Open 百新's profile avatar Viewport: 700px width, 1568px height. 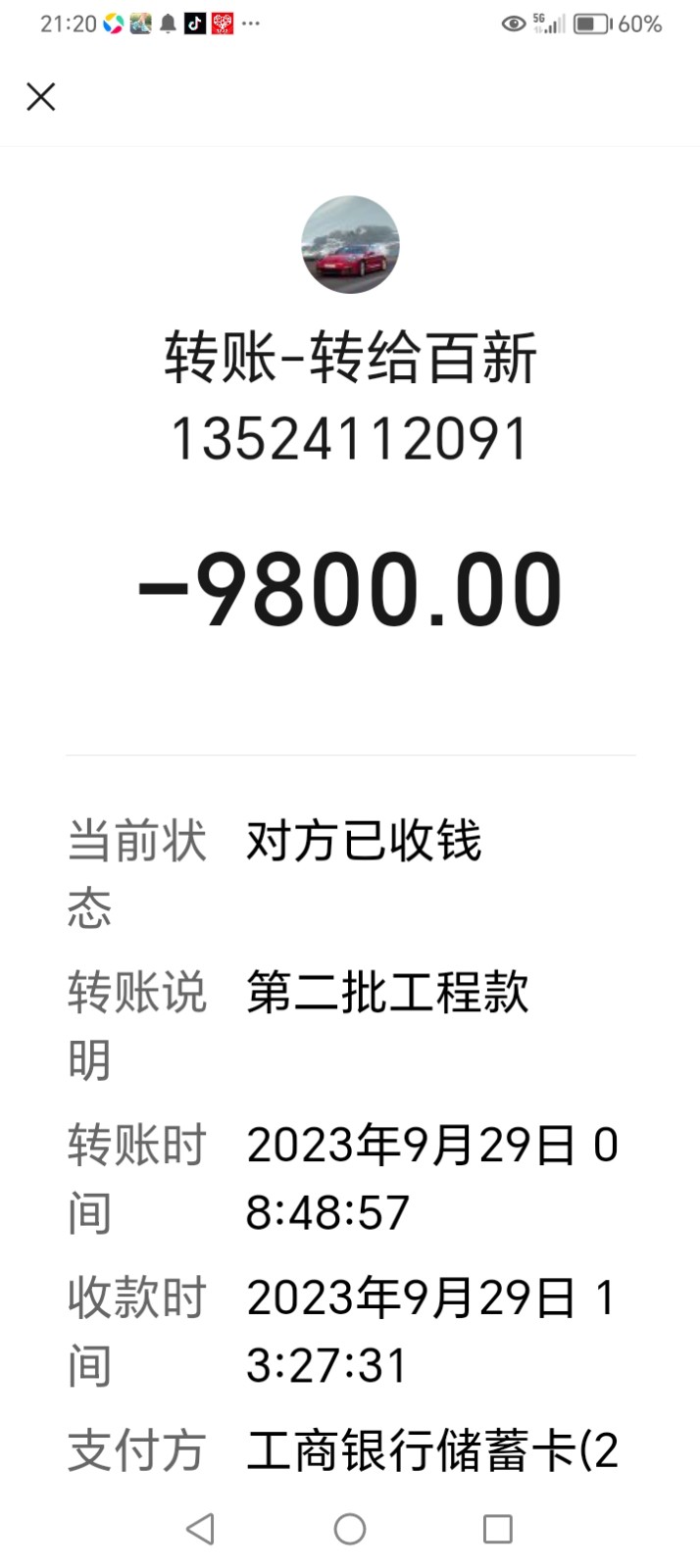pos(350,245)
